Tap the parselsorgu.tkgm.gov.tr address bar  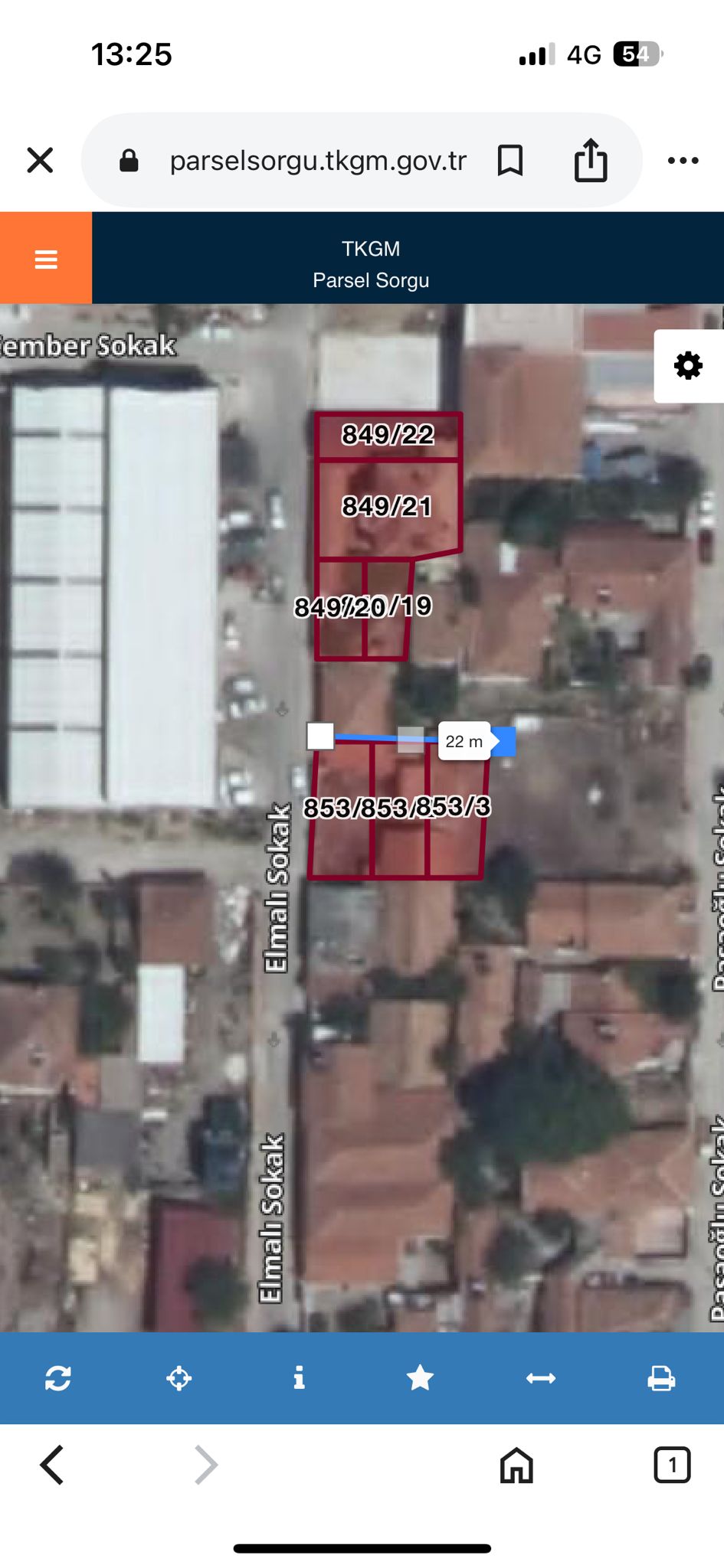[x=317, y=161]
